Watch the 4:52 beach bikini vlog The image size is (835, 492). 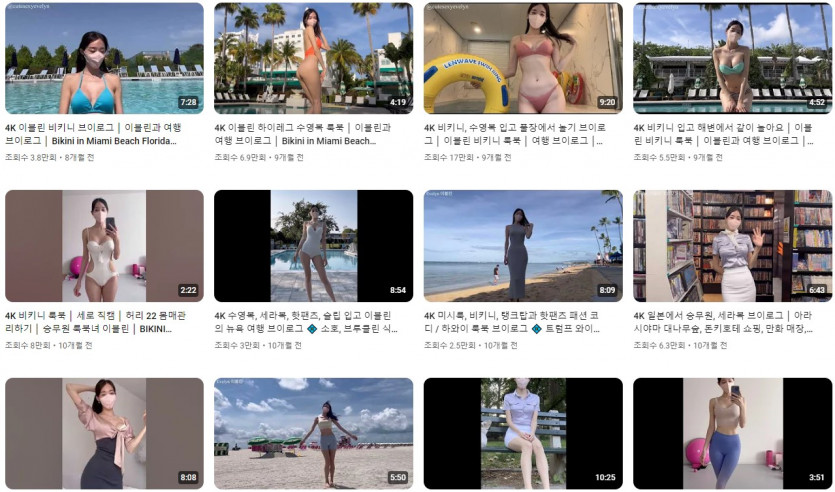pyautogui.click(x=732, y=58)
